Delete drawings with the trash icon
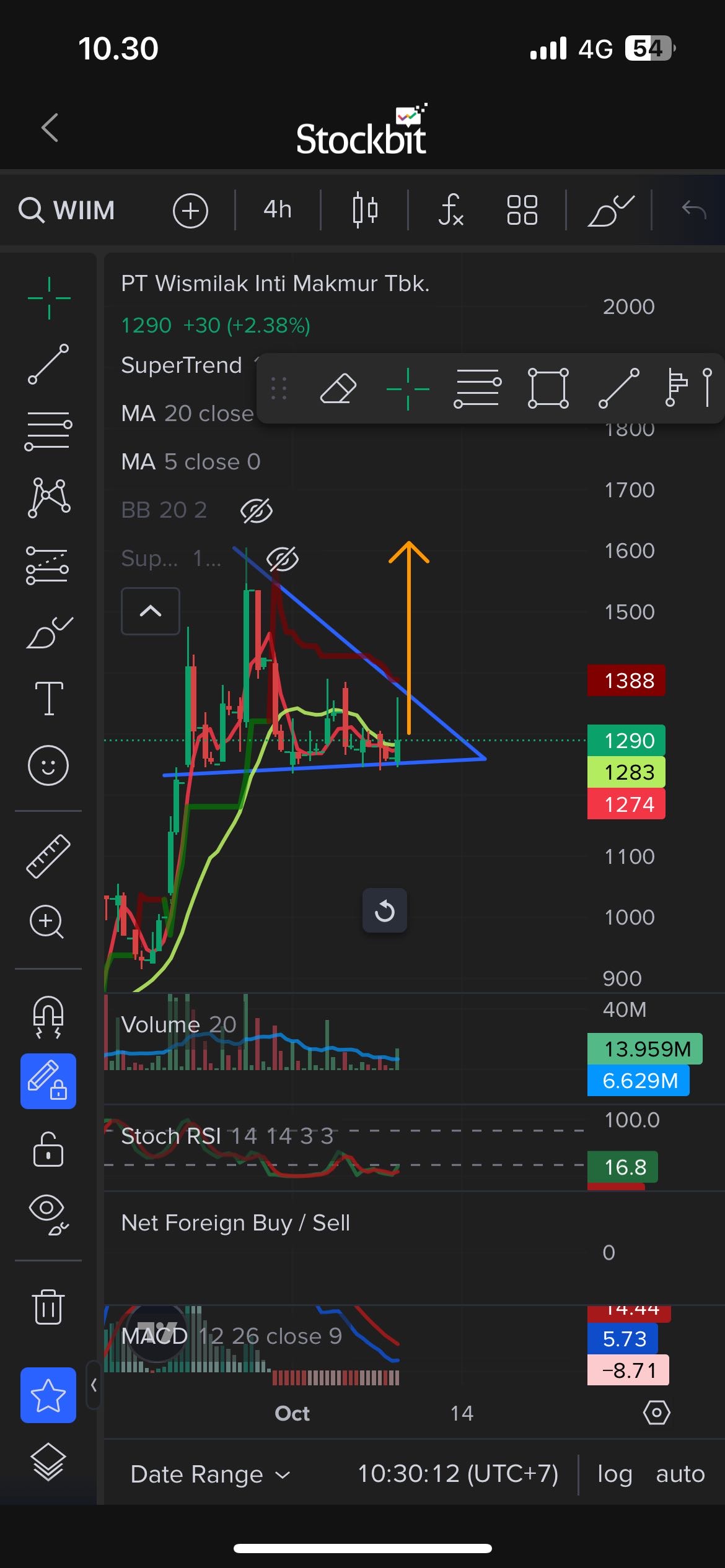 point(48,1307)
